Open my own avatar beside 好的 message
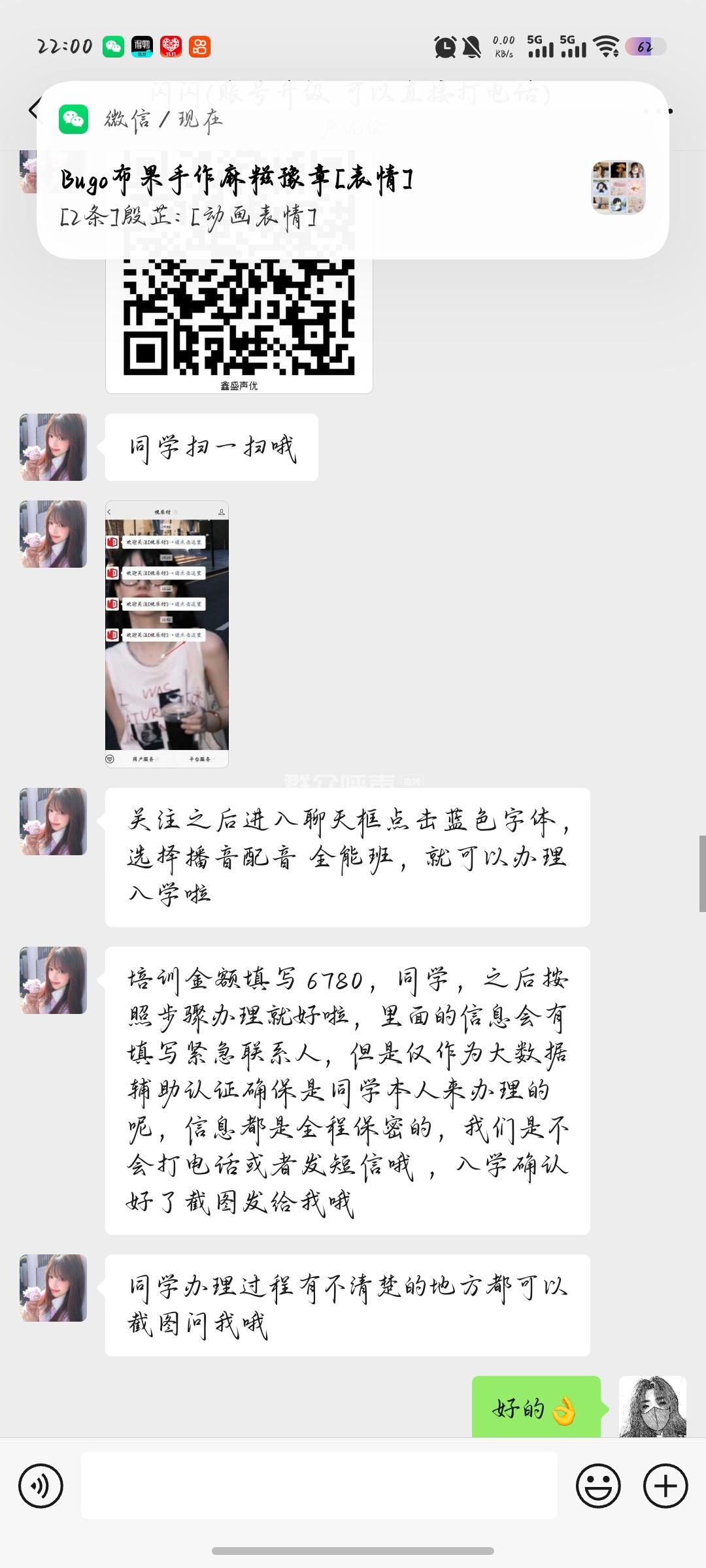Screen dimensions: 706x1568 [652, 1407]
